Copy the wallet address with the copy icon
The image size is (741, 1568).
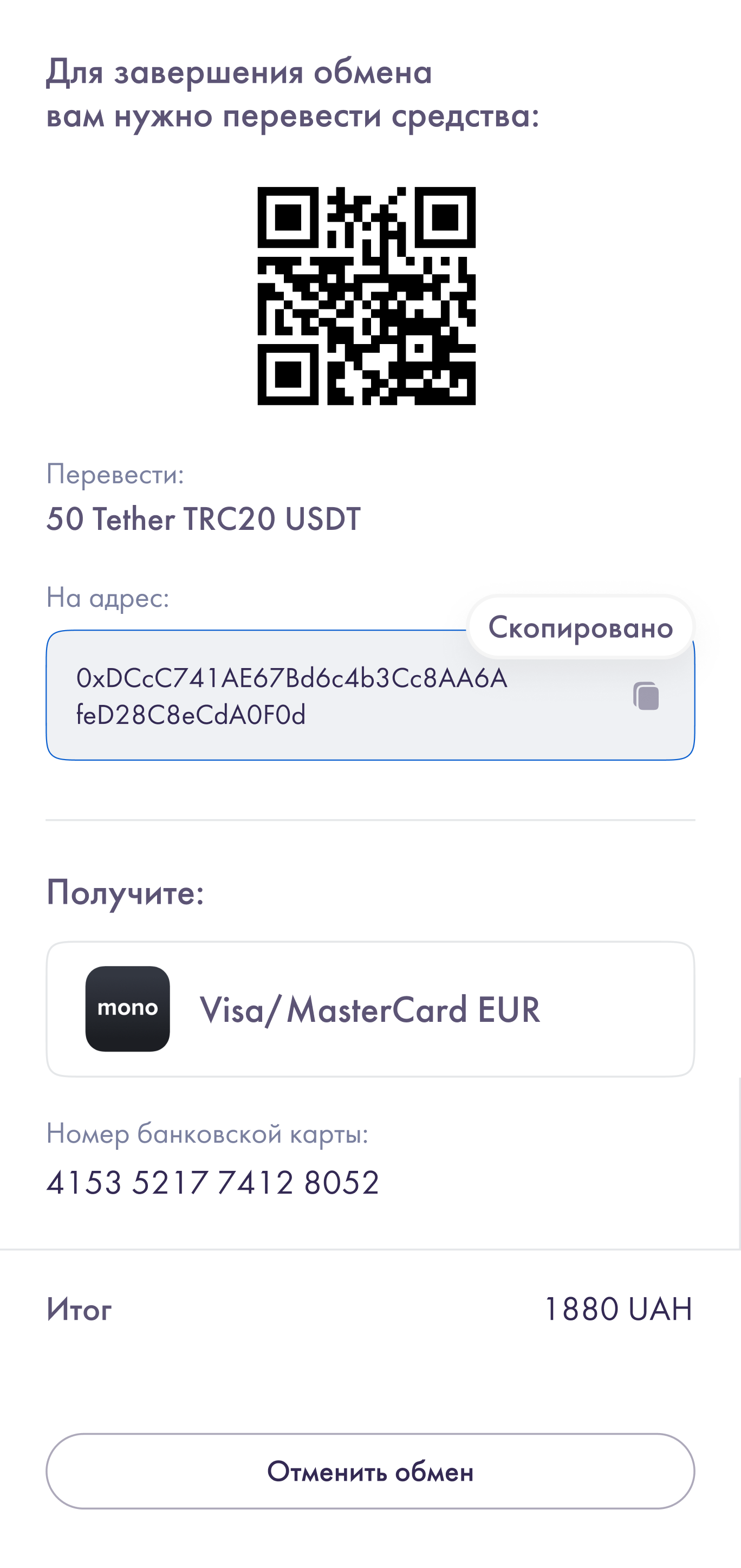pos(646,696)
